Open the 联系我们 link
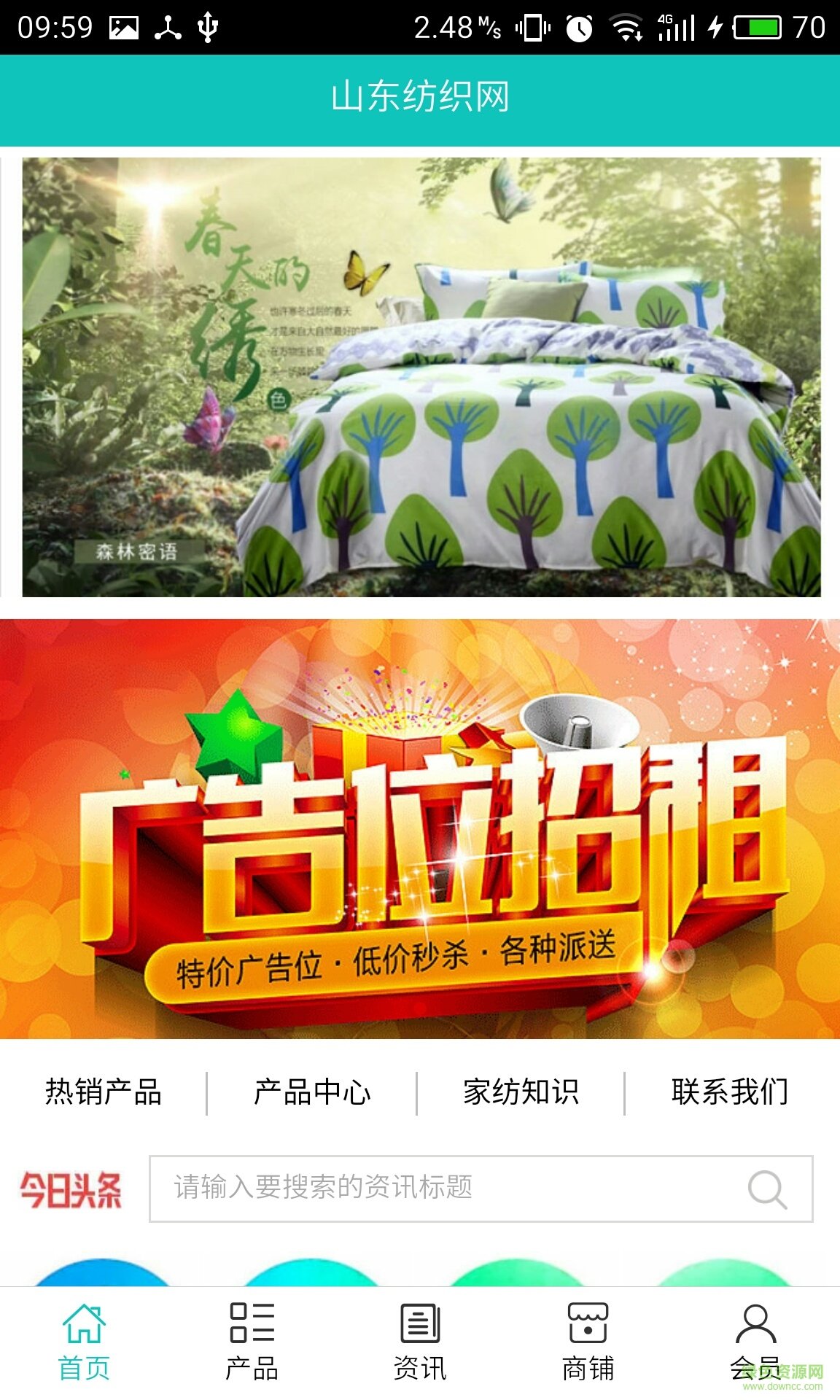Image resolution: width=840 pixels, height=1400 pixels. (x=729, y=1091)
